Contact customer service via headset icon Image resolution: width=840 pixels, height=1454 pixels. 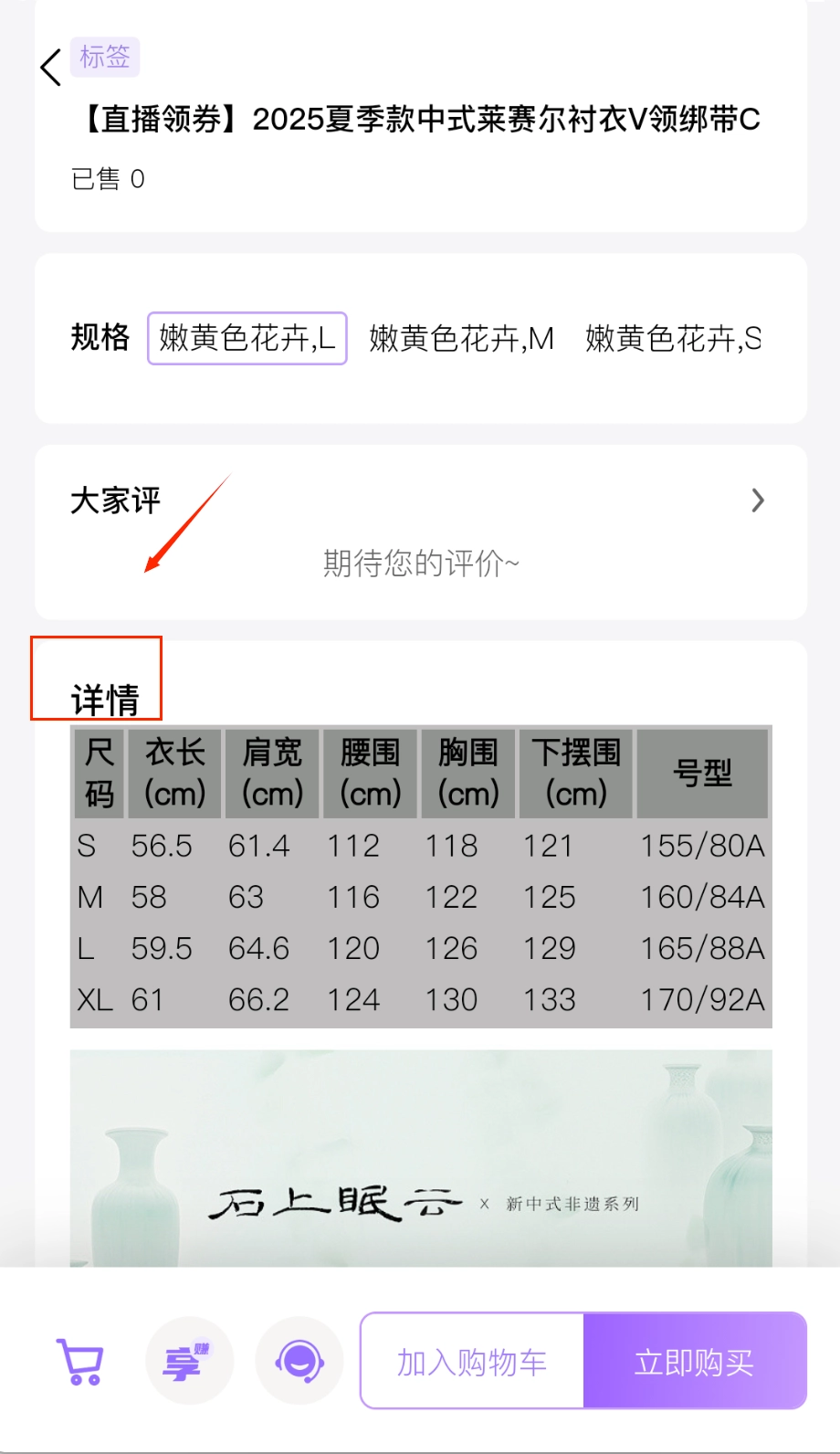click(x=299, y=1362)
